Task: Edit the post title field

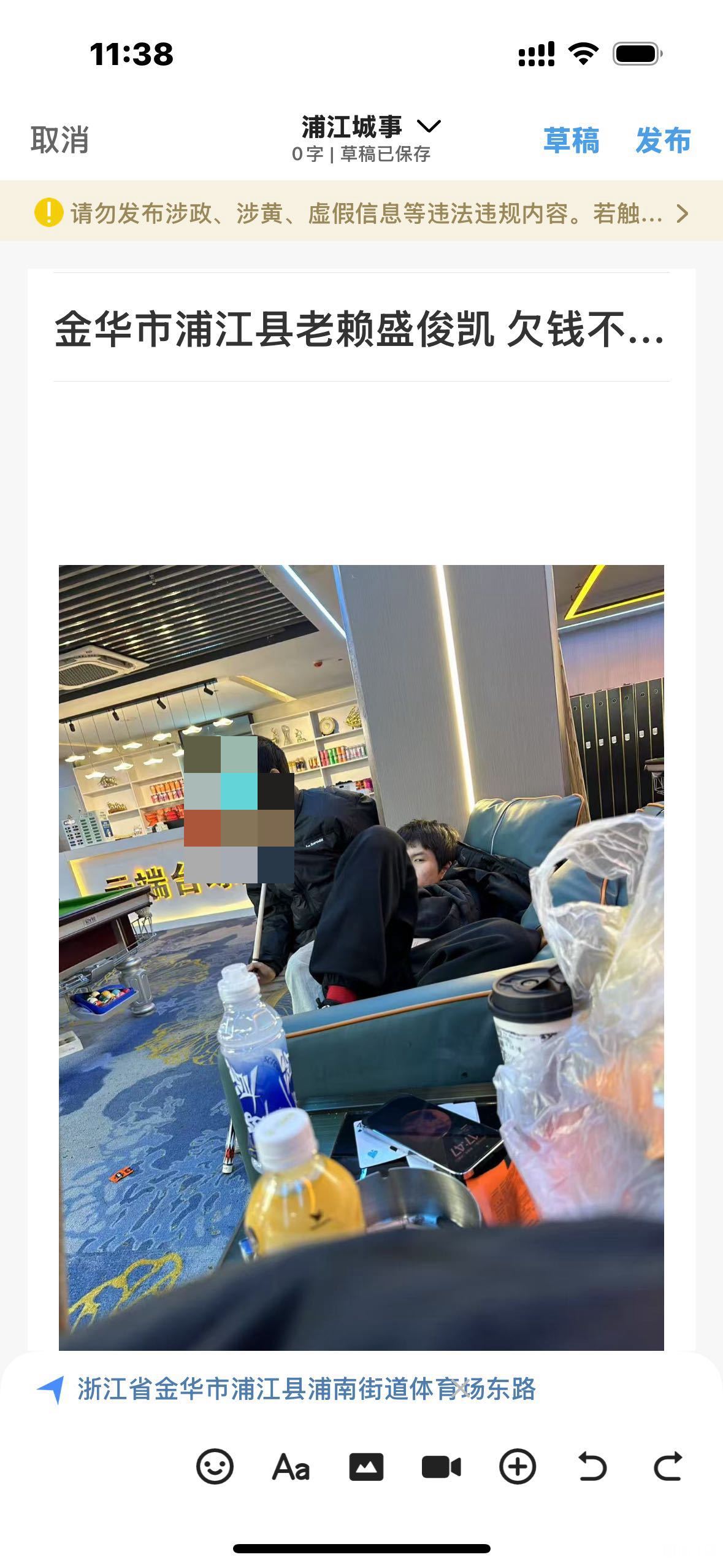Action: (x=359, y=329)
